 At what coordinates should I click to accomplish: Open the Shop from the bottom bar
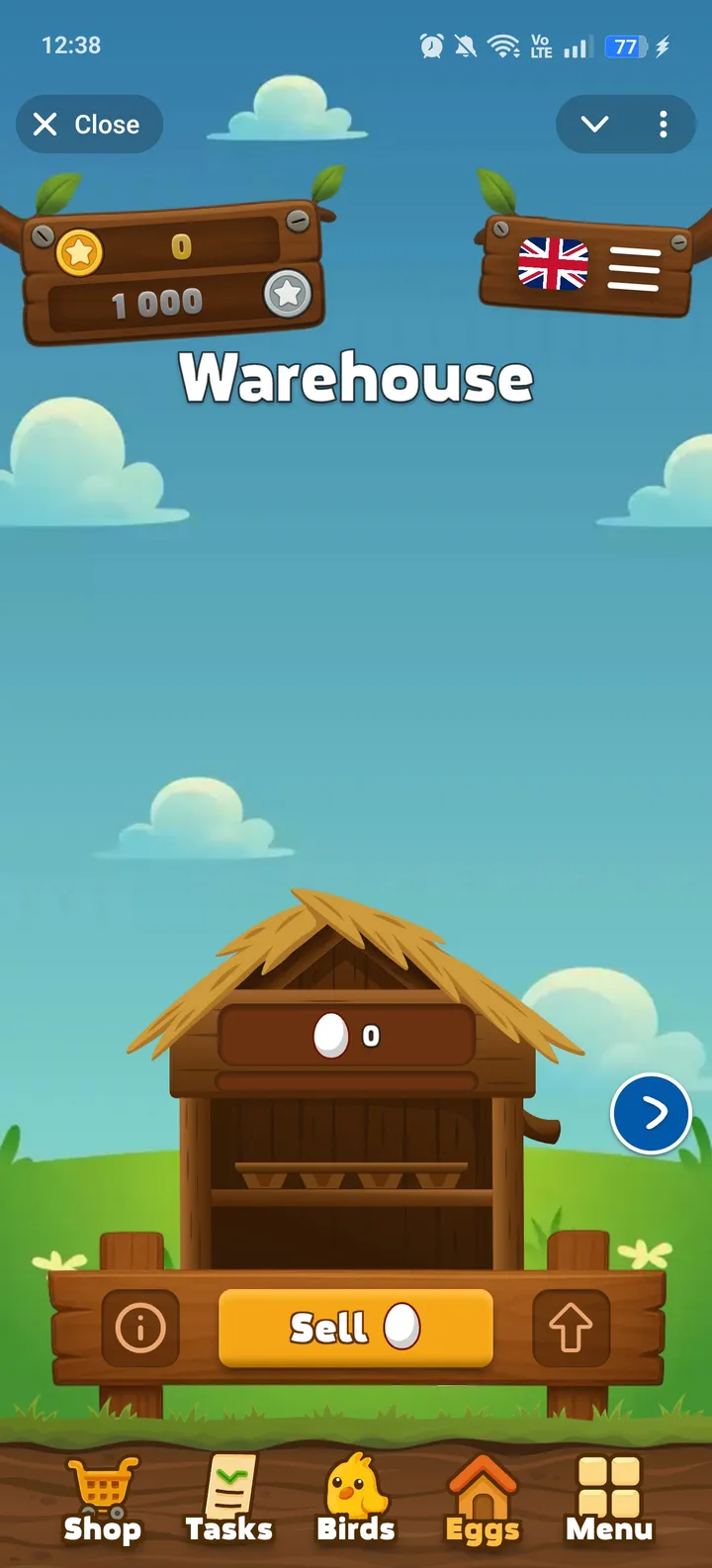pos(103,1499)
